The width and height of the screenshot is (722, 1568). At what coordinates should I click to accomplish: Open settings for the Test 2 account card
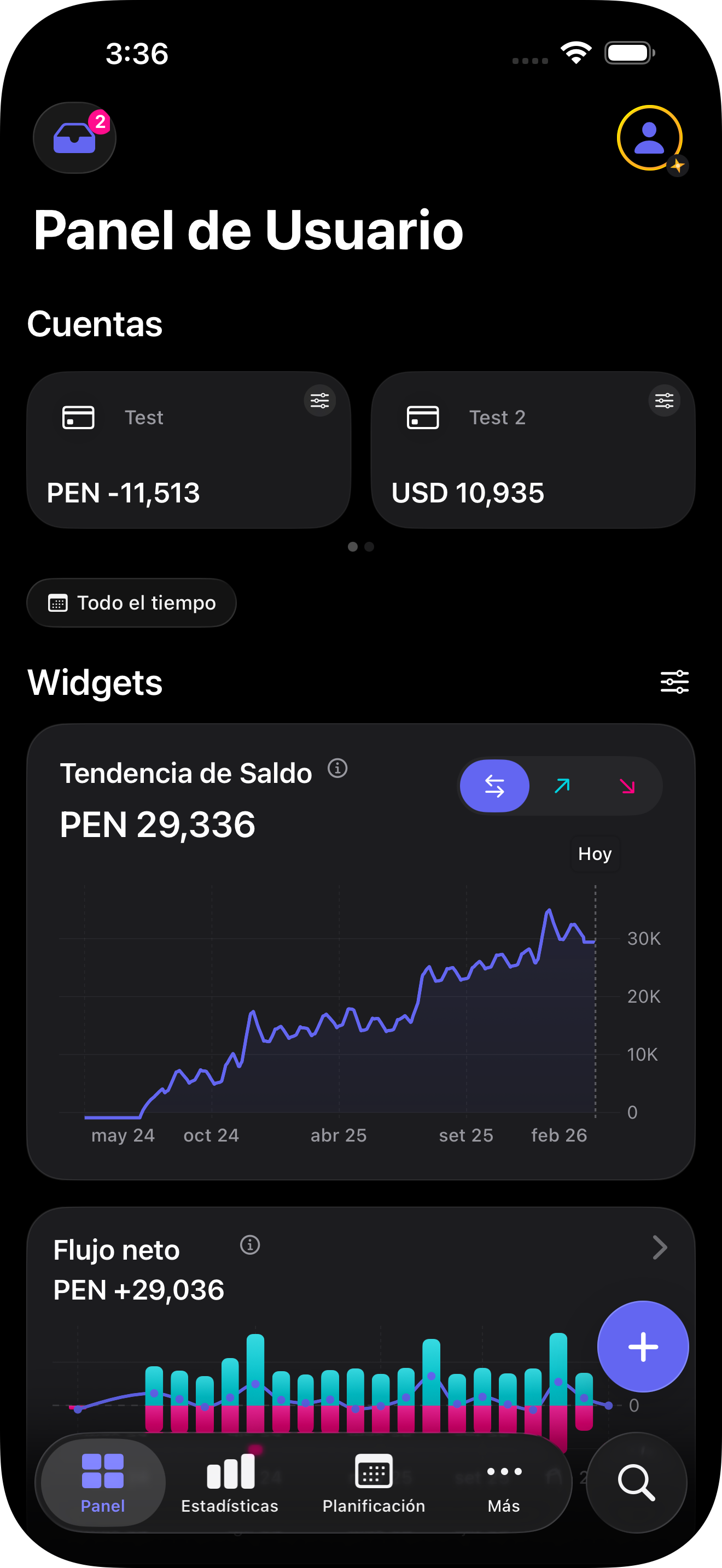663,400
